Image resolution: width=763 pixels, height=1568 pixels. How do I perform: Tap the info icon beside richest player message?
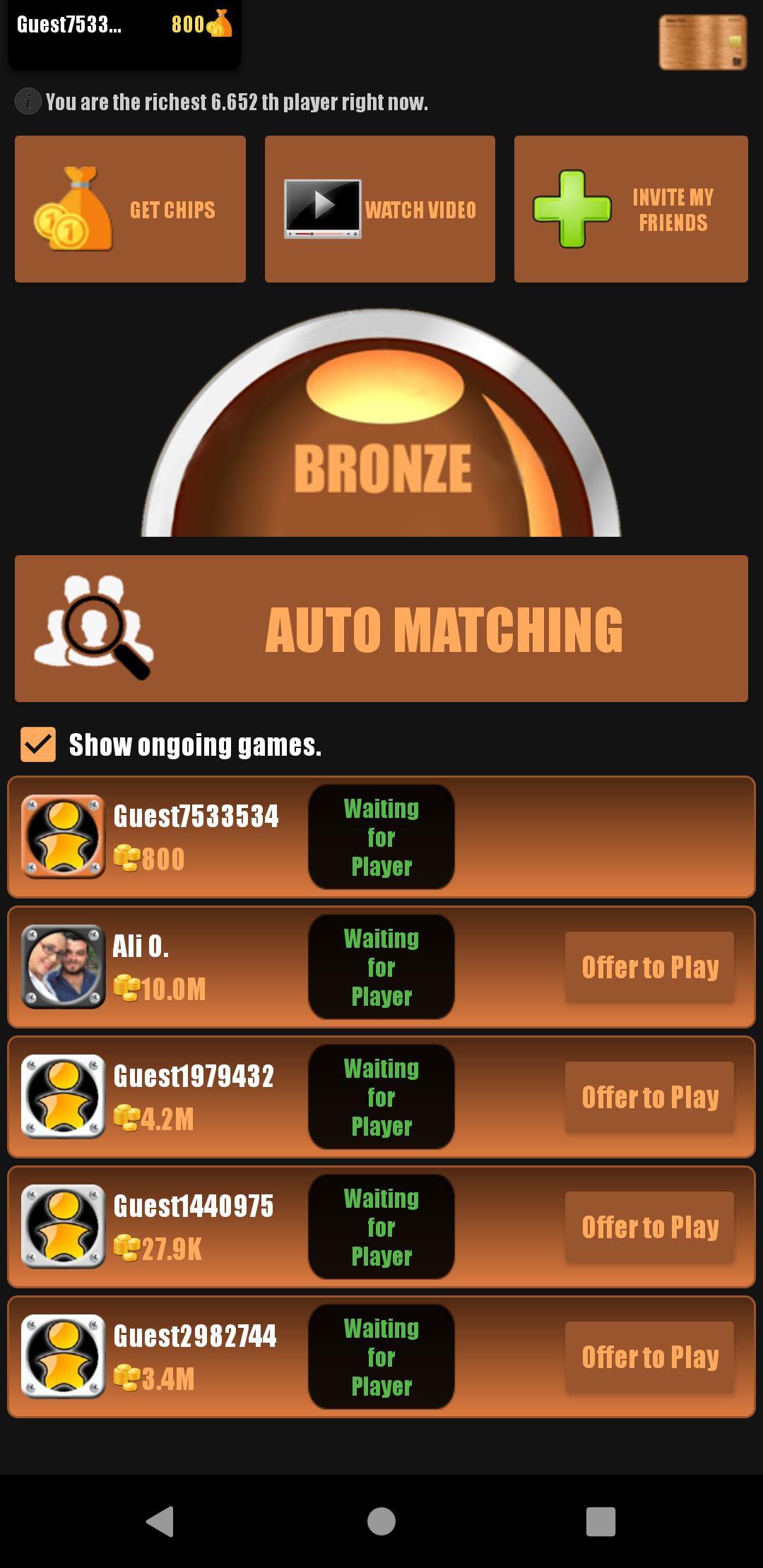click(x=26, y=101)
